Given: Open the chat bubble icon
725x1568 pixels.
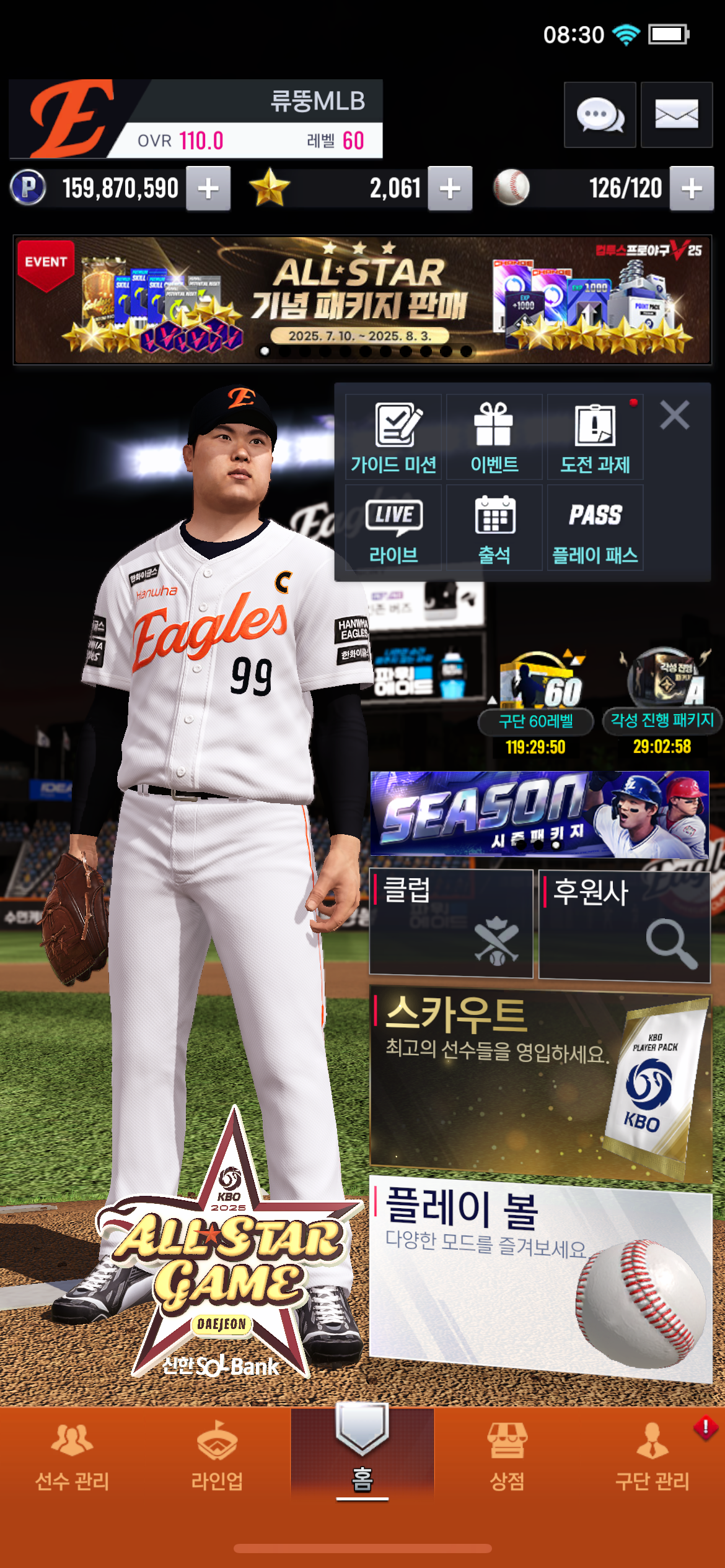Looking at the screenshot, I should 599,115.
